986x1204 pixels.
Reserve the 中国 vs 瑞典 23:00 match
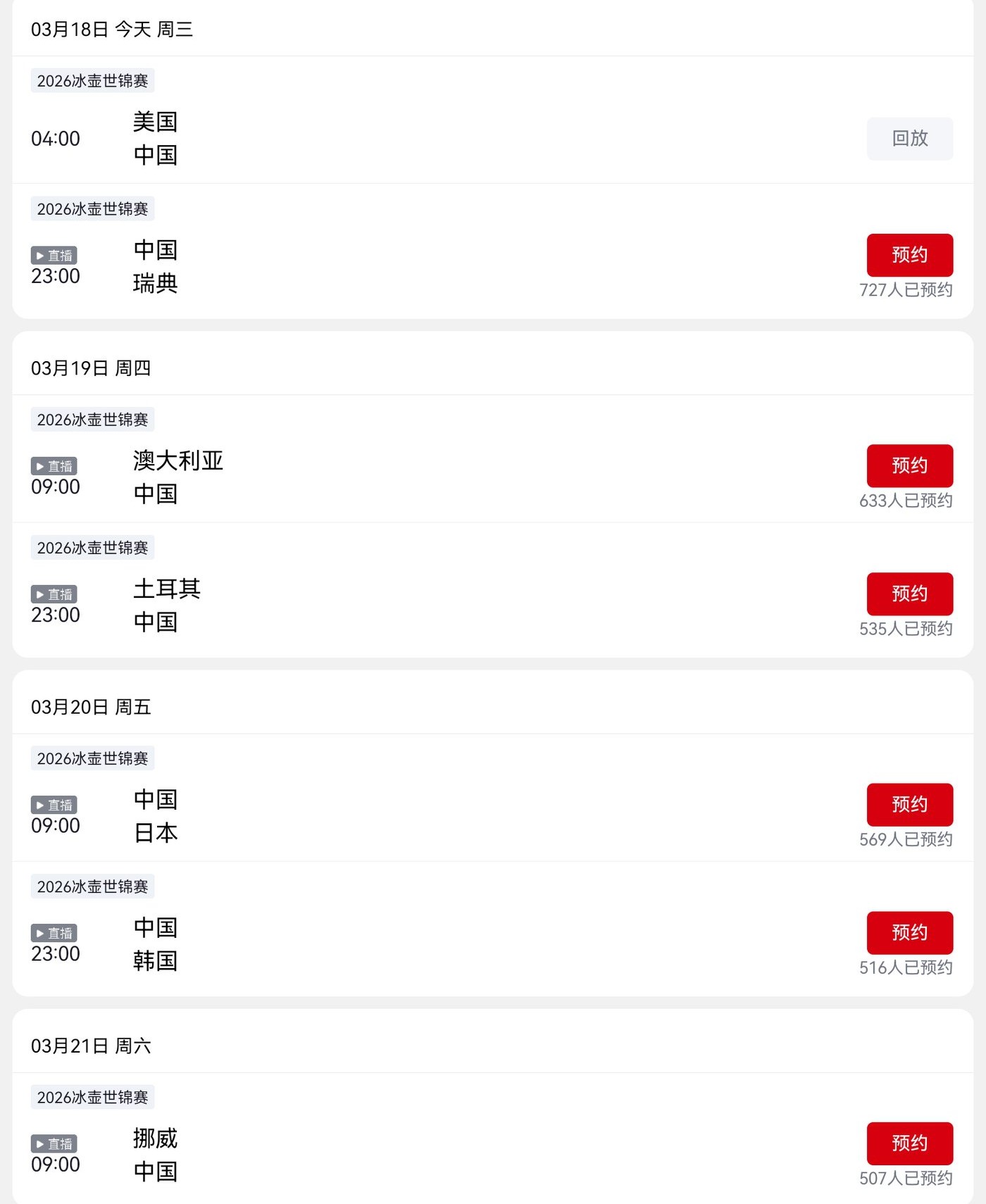pyautogui.click(x=909, y=255)
